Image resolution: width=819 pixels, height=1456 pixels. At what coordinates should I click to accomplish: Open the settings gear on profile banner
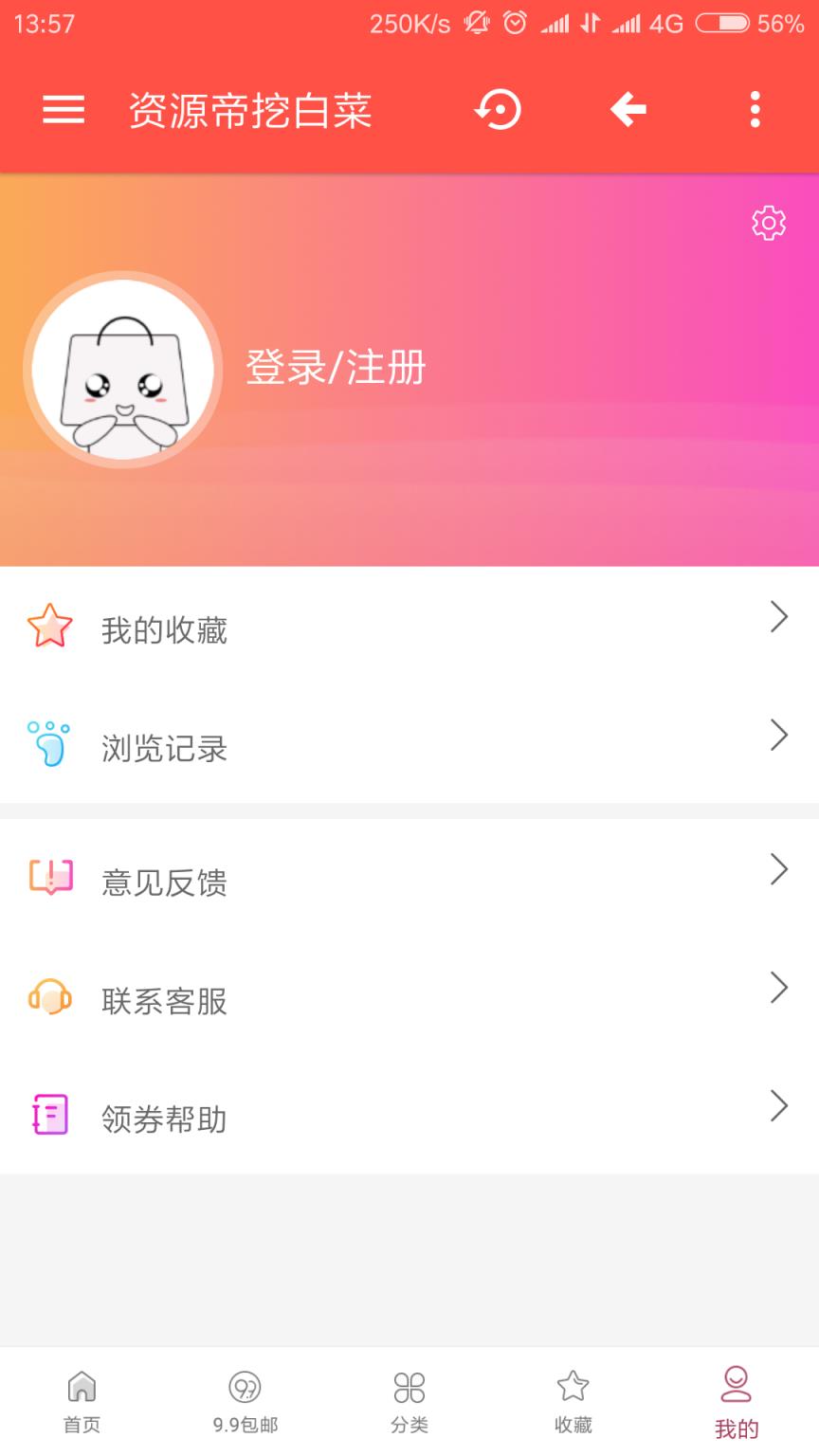click(x=770, y=223)
